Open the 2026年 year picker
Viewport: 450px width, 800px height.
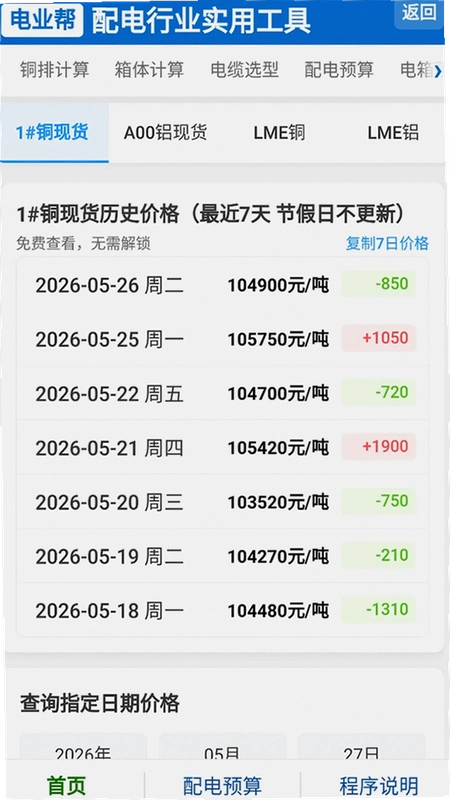point(83,748)
